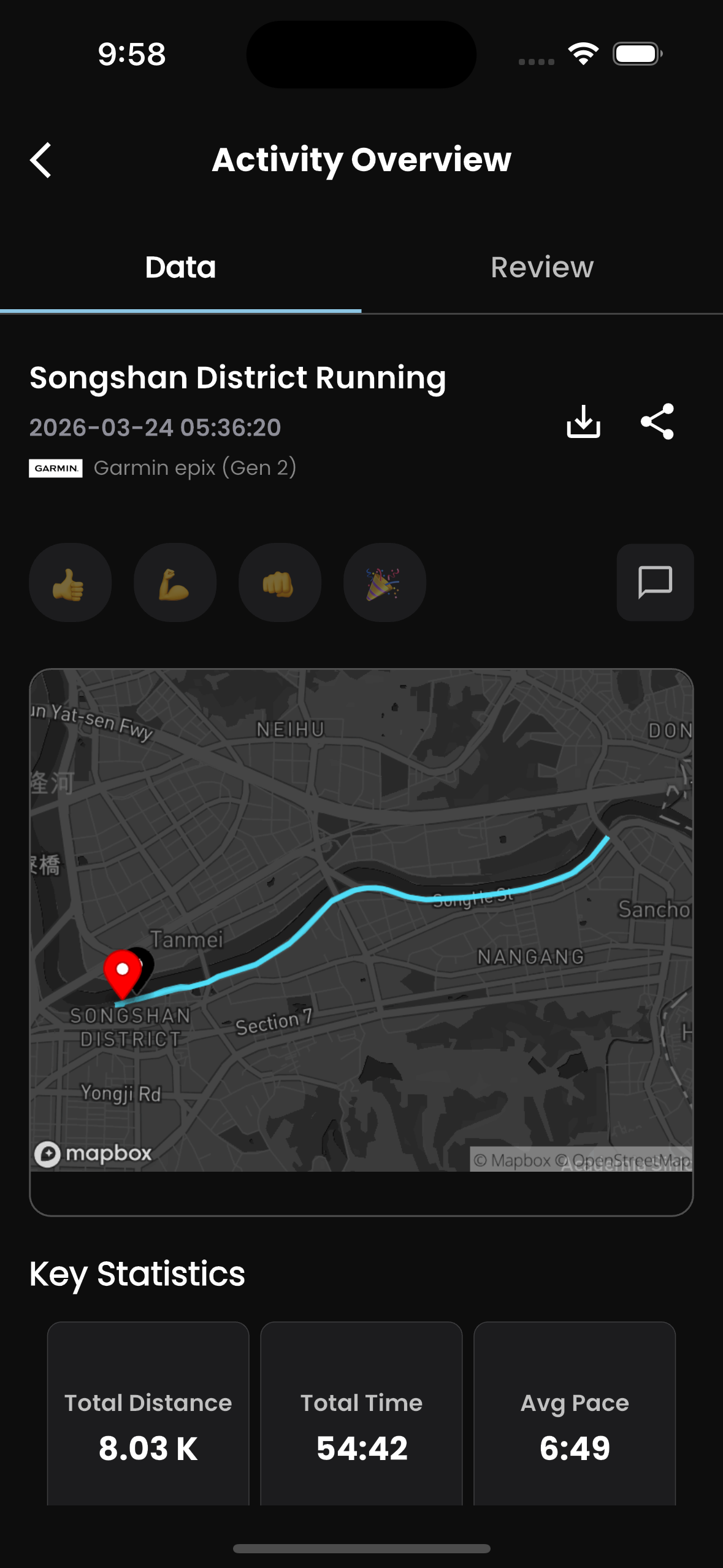Screen dimensions: 723x1568
Task: Toggle the thumbs up reaction
Action: (70, 583)
